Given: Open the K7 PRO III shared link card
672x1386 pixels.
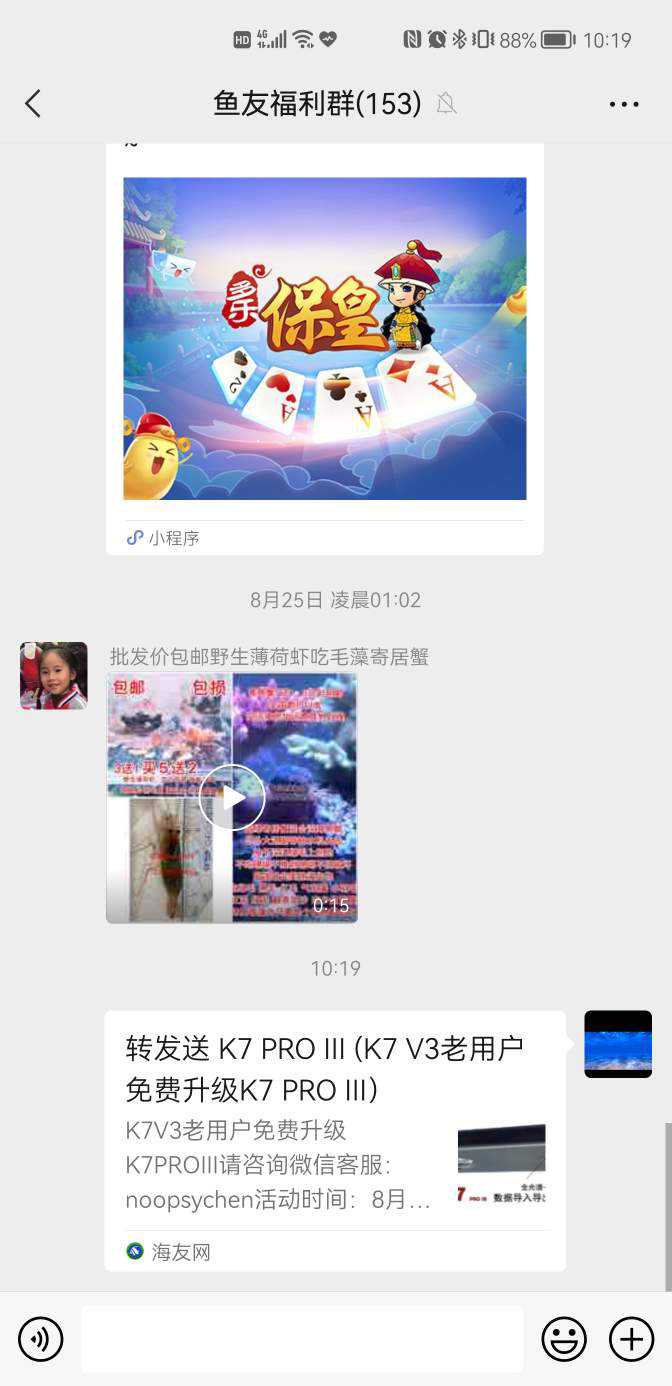Looking at the screenshot, I should [334, 1140].
